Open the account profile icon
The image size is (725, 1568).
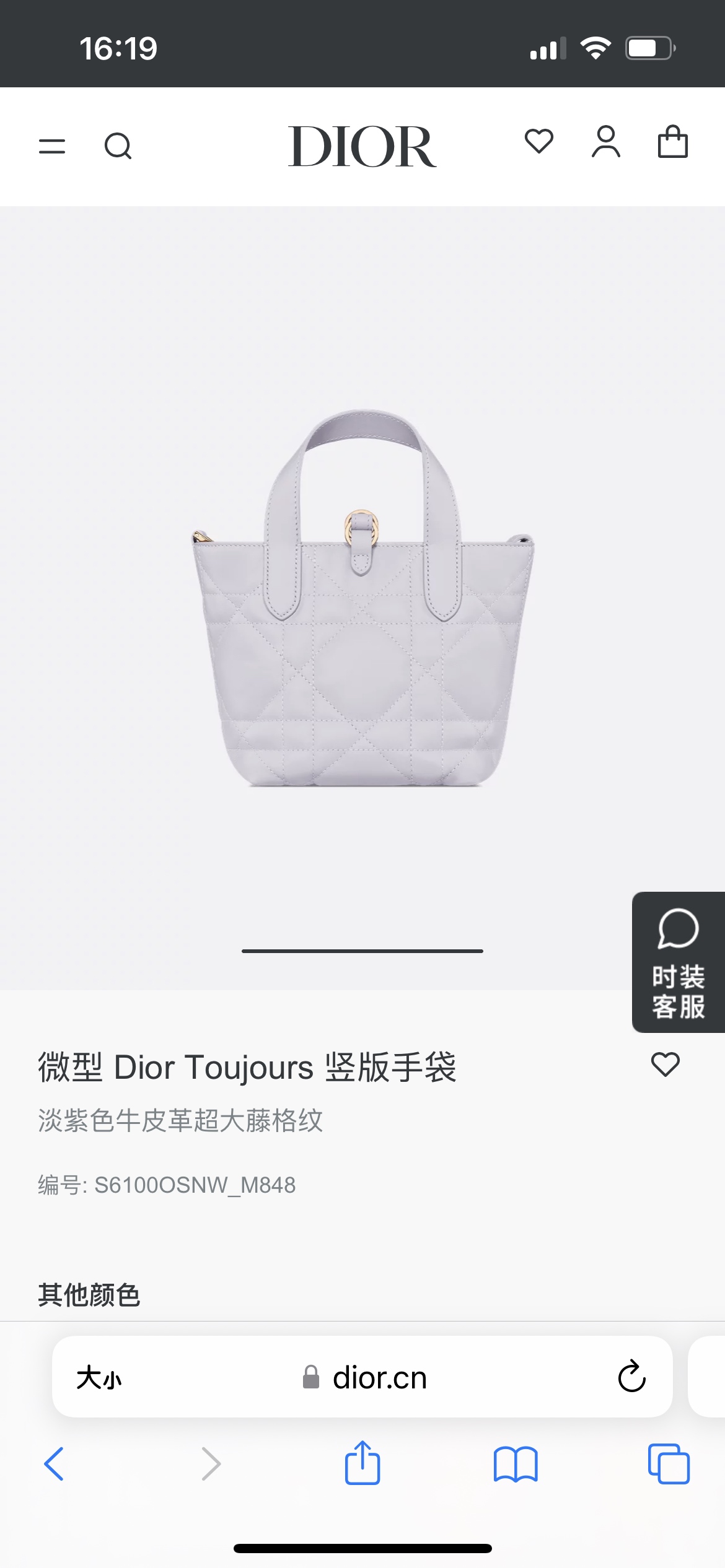pyautogui.click(x=605, y=142)
